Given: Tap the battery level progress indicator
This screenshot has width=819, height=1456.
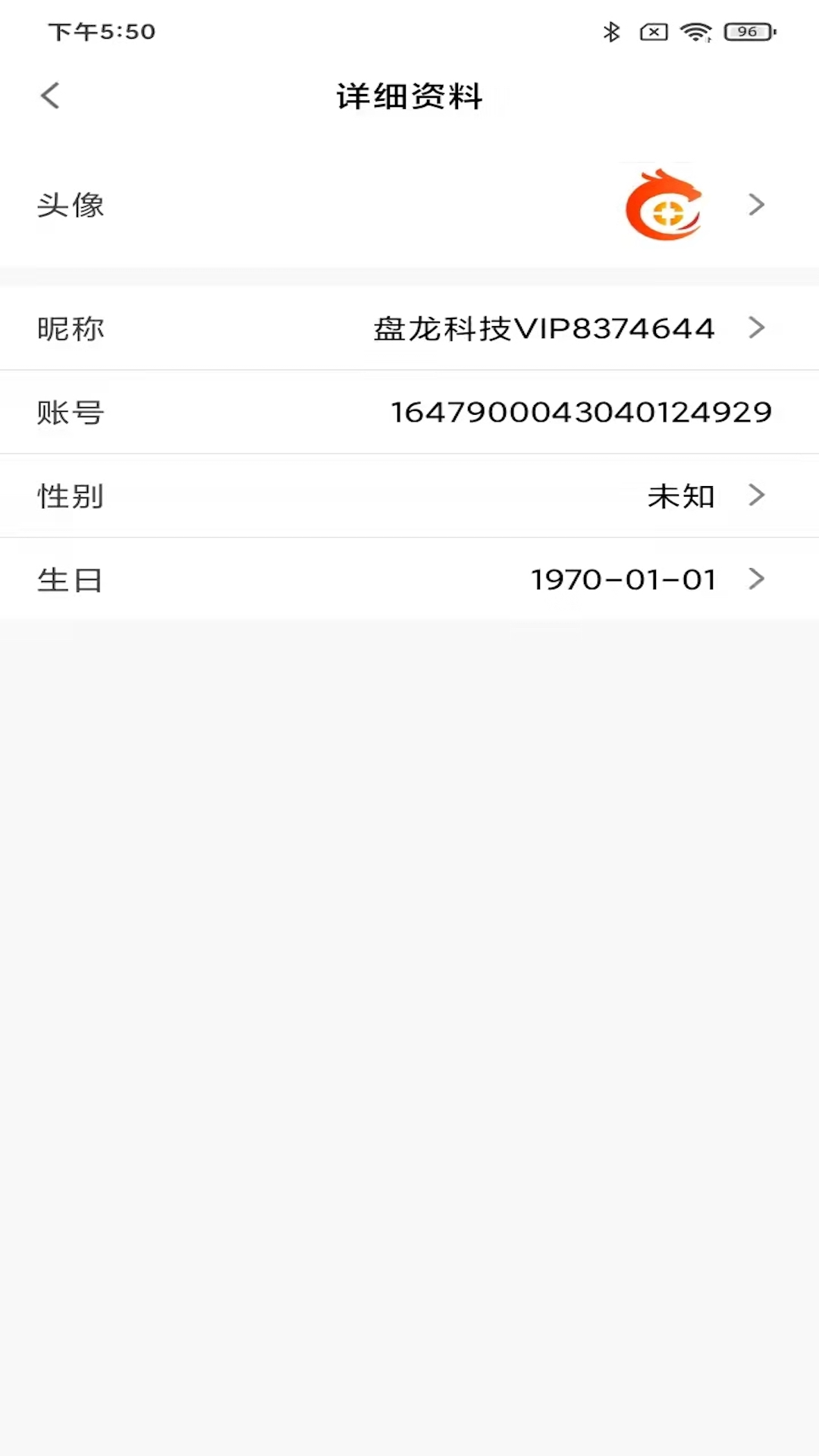Looking at the screenshot, I should point(746,31).
